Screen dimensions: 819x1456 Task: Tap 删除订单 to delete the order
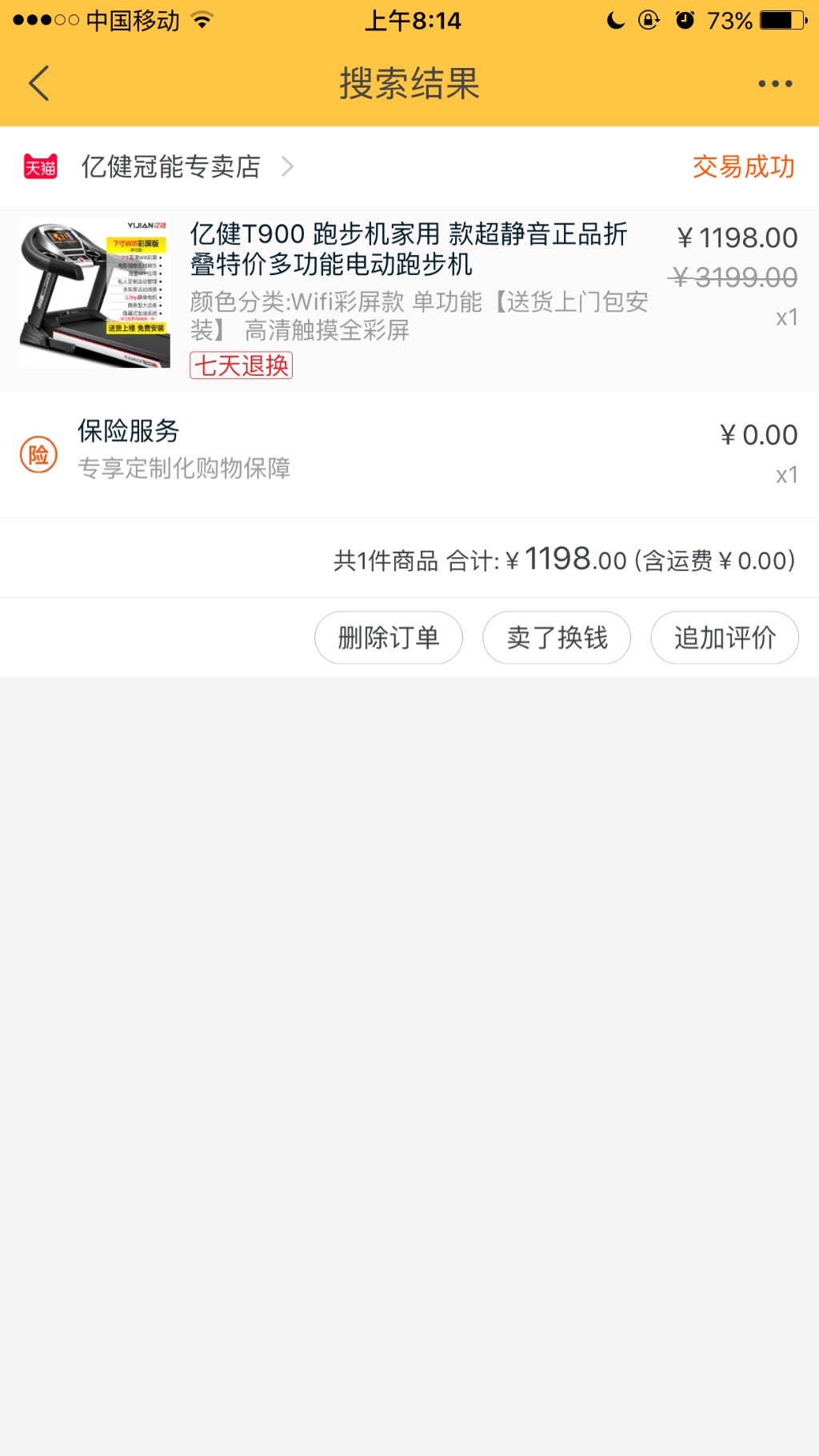(389, 638)
